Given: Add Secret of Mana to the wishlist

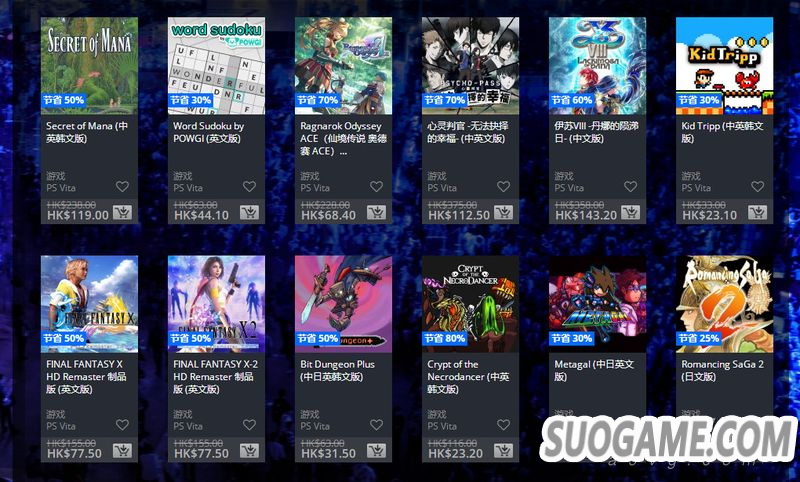Looking at the screenshot, I should pos(122,187).
